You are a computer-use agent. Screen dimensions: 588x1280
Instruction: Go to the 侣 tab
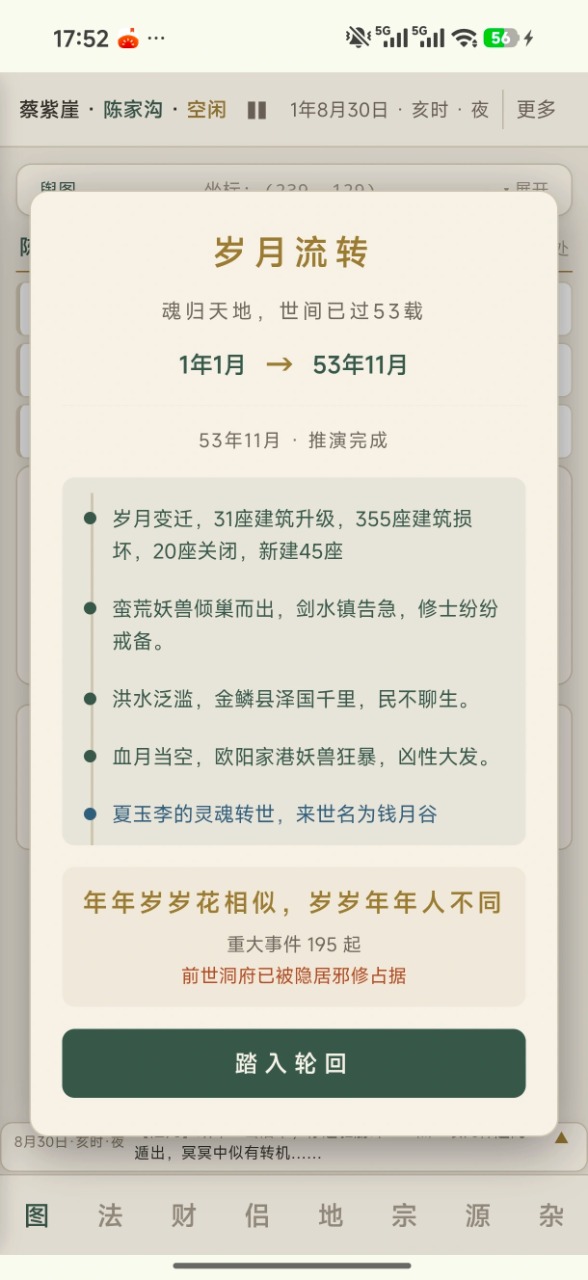point(257,1215)
